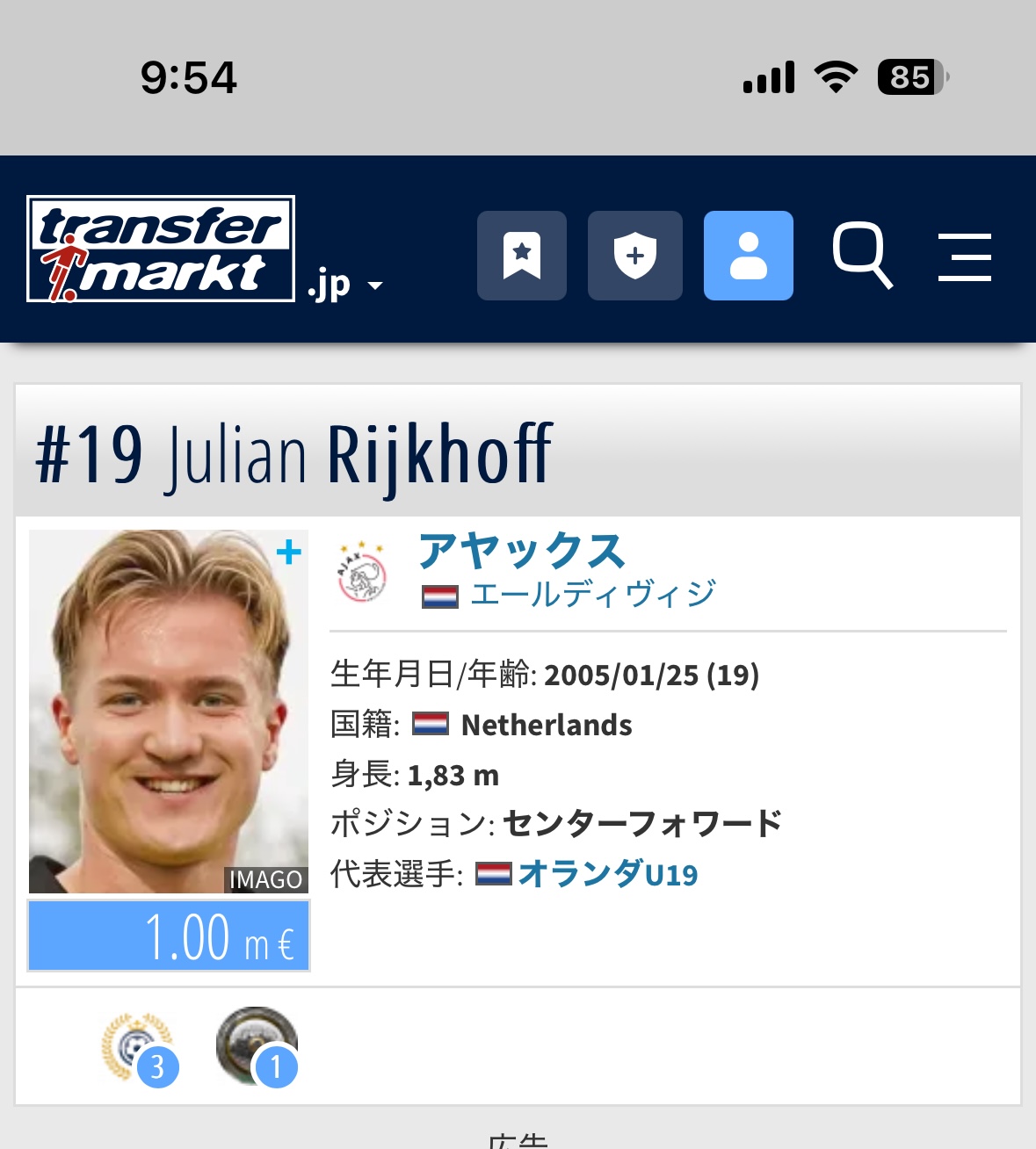Open the アヤックス club page

(521, 552)
